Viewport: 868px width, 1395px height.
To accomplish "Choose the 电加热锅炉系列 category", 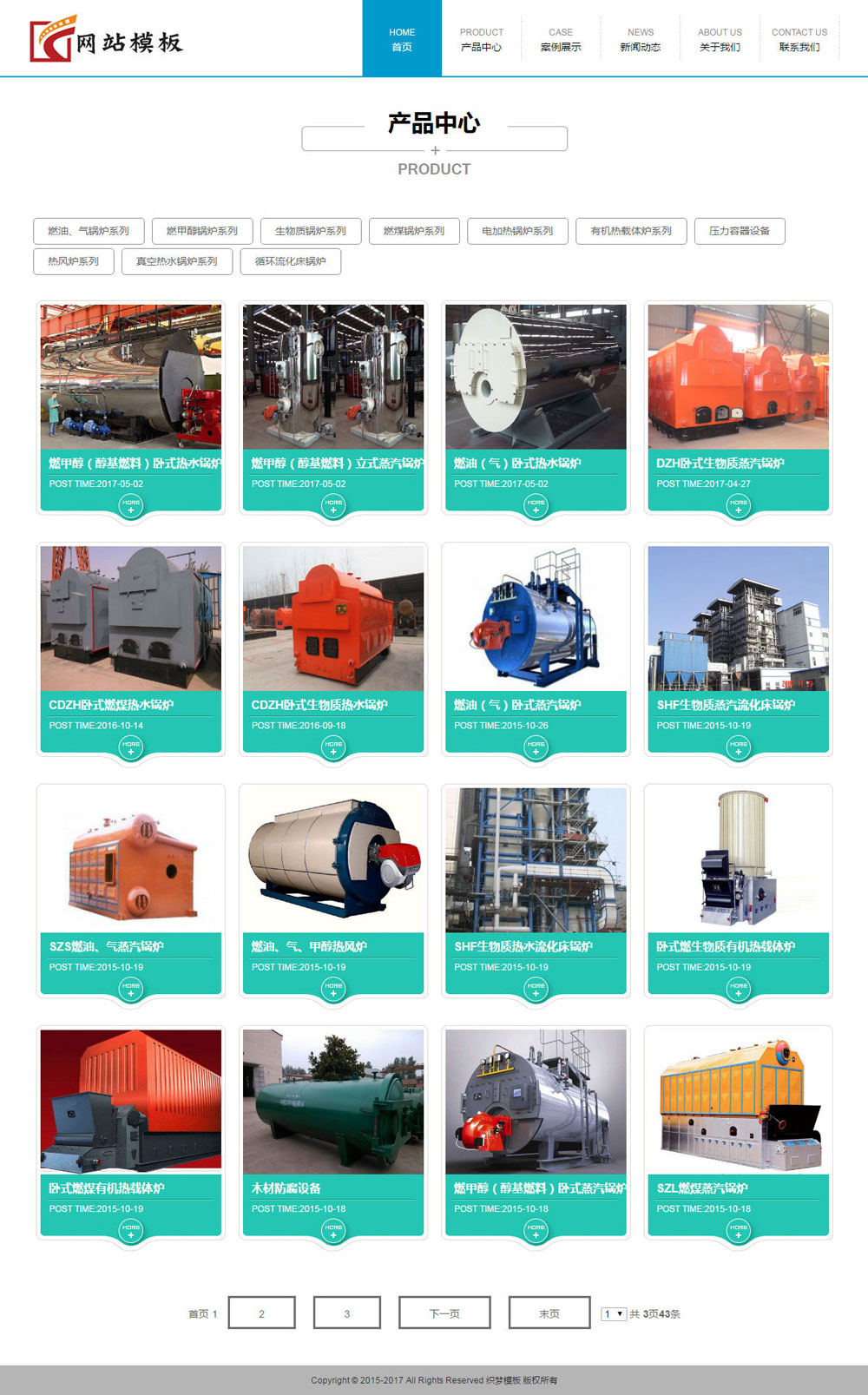I will [517, 231].
